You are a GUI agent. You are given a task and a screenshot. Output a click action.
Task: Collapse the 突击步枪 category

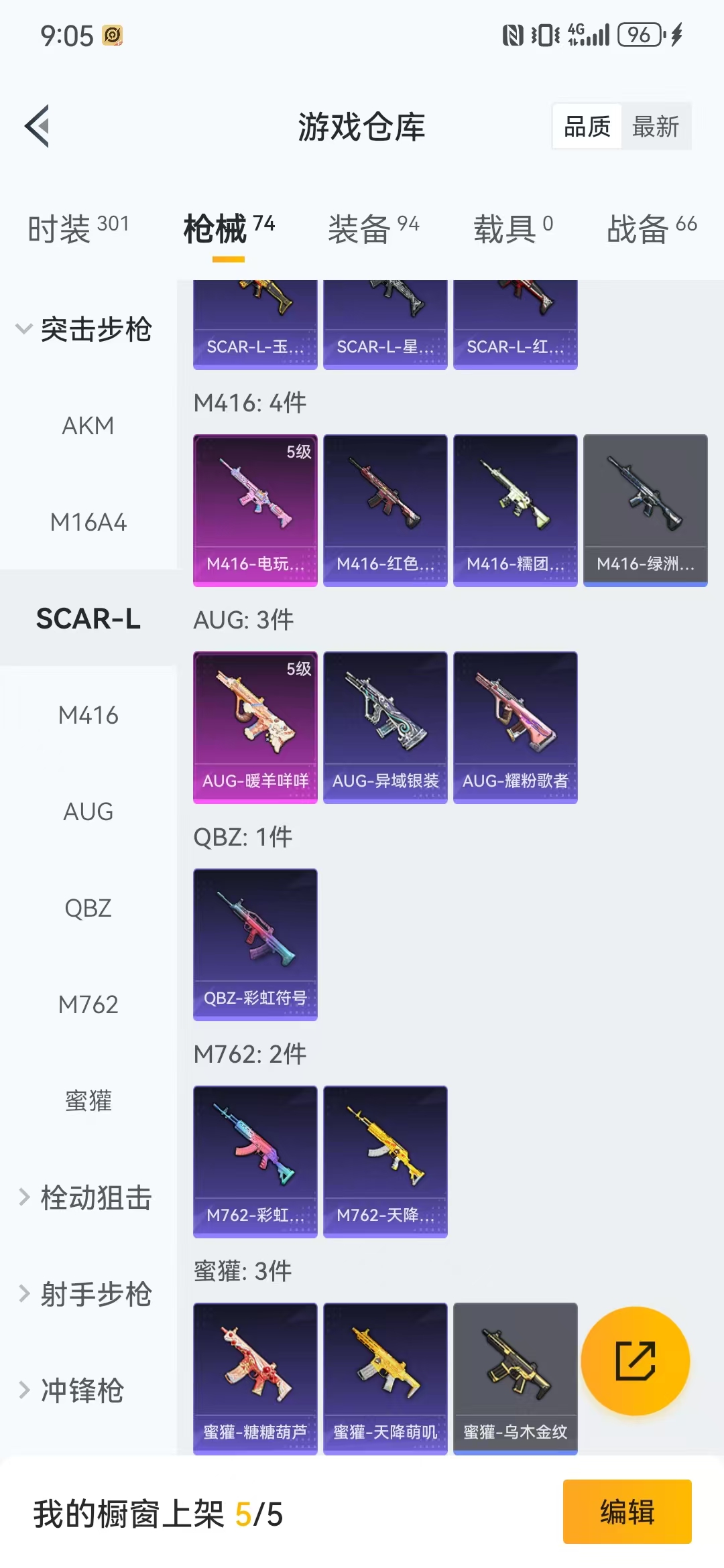click(84, 329)
